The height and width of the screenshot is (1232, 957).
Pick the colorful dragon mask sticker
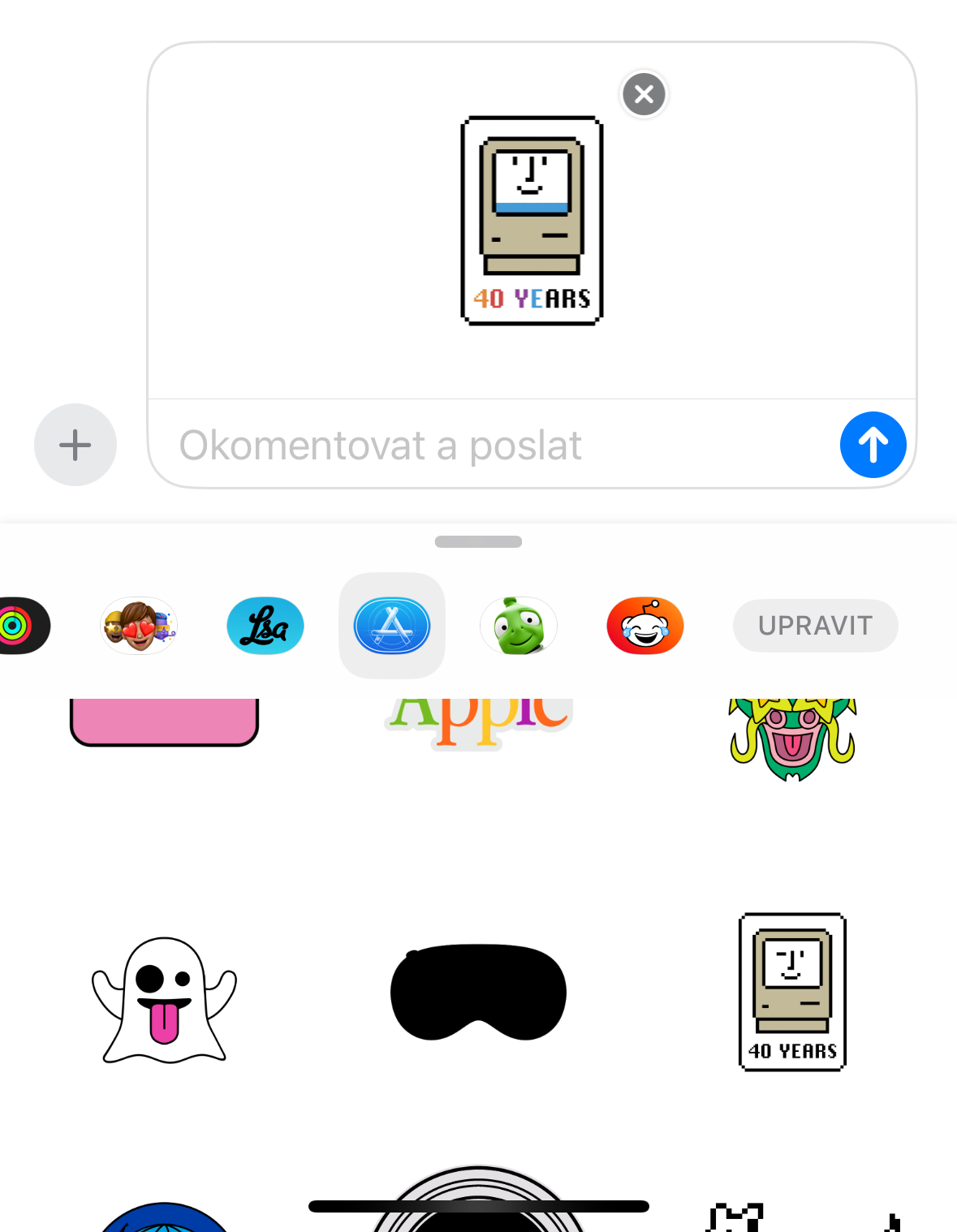point(792,737)
